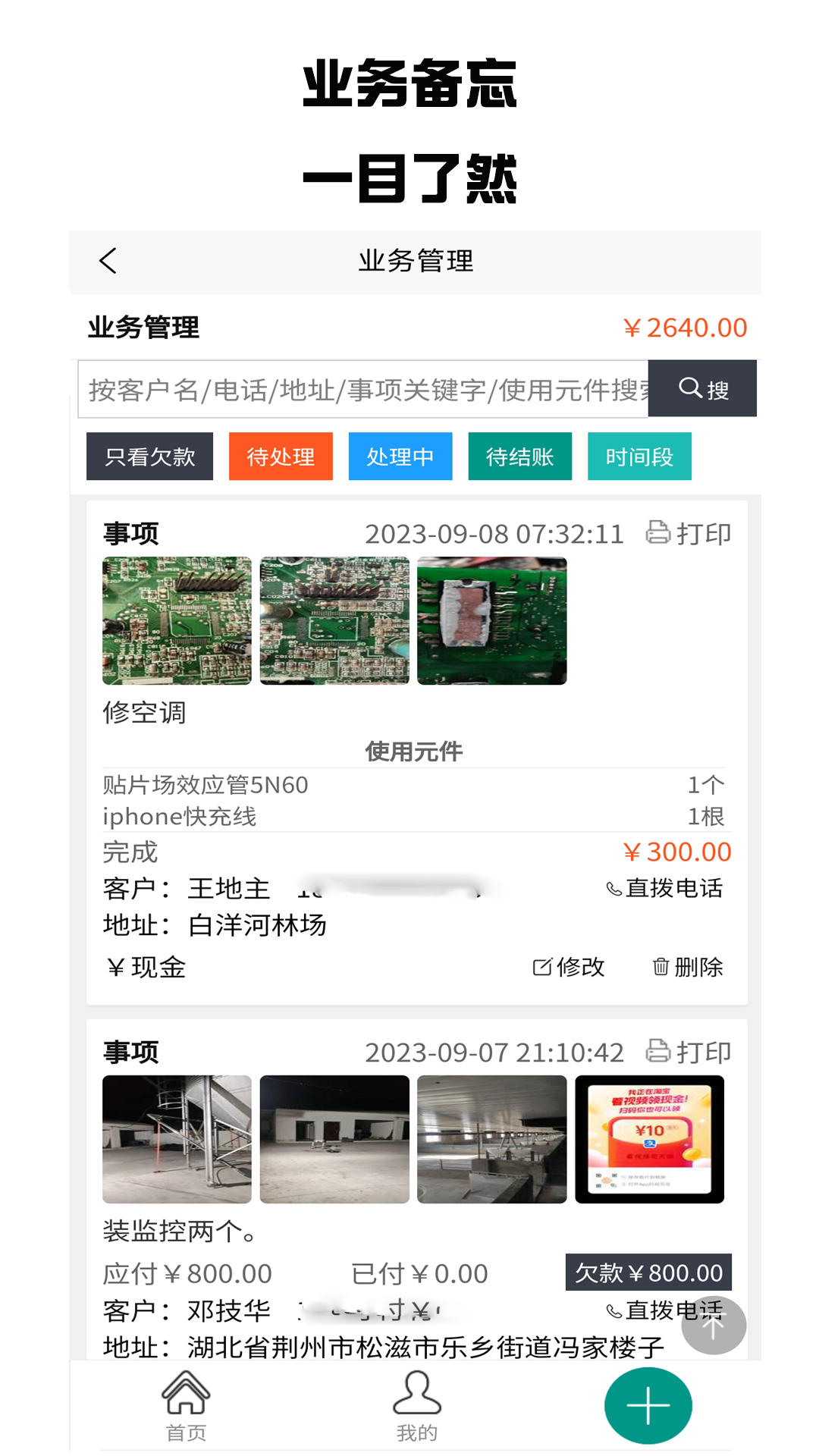Enable the 处理中 in-progress filter
This screenshot has width=819, height=1456.
[400, 456]
